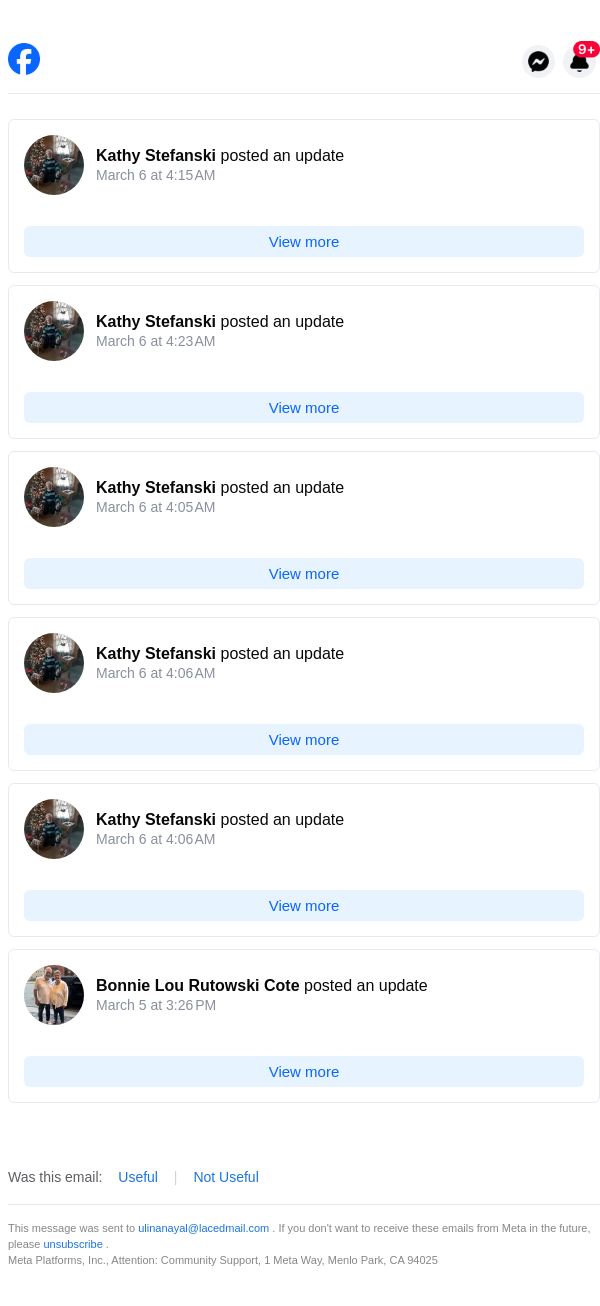This screenshot has height=1306, width=600.
Task: Mark this email as Not Useful
Action: tap(226, 1177)
